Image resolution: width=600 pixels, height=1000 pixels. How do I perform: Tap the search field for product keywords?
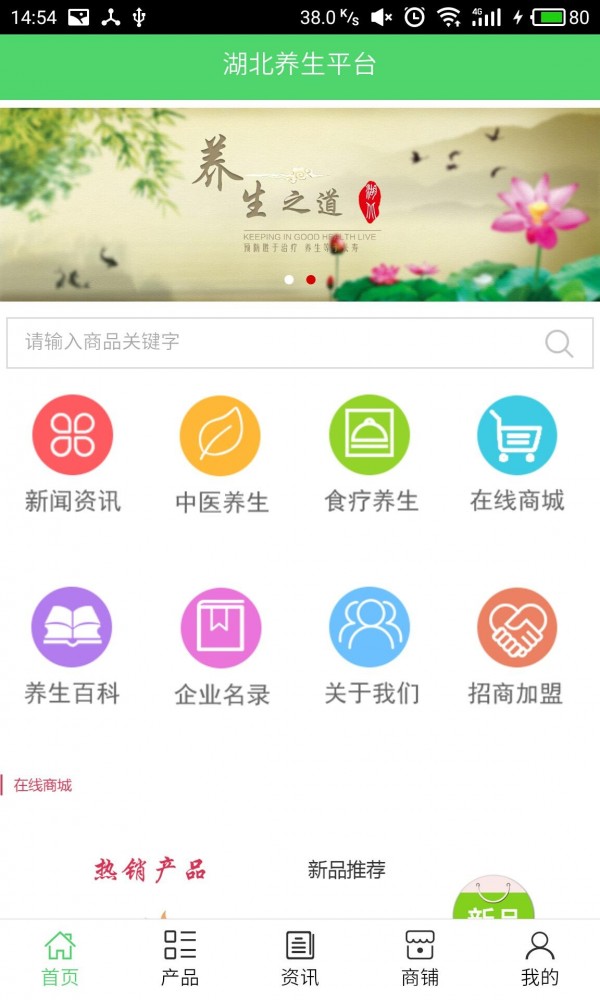pos(270,342)
